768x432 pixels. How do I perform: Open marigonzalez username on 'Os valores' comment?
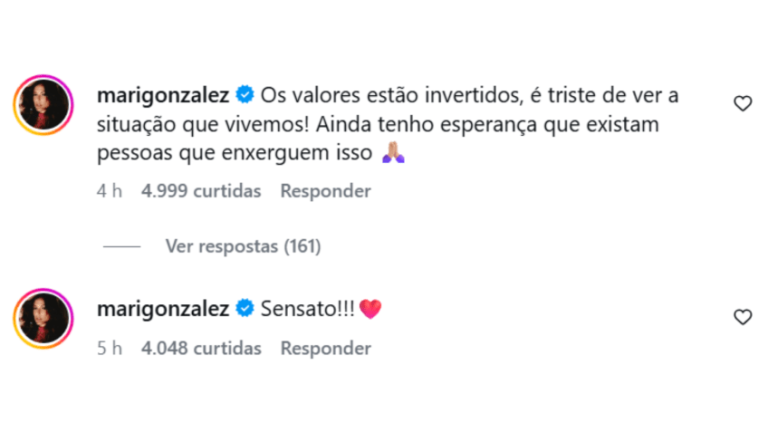163,98
